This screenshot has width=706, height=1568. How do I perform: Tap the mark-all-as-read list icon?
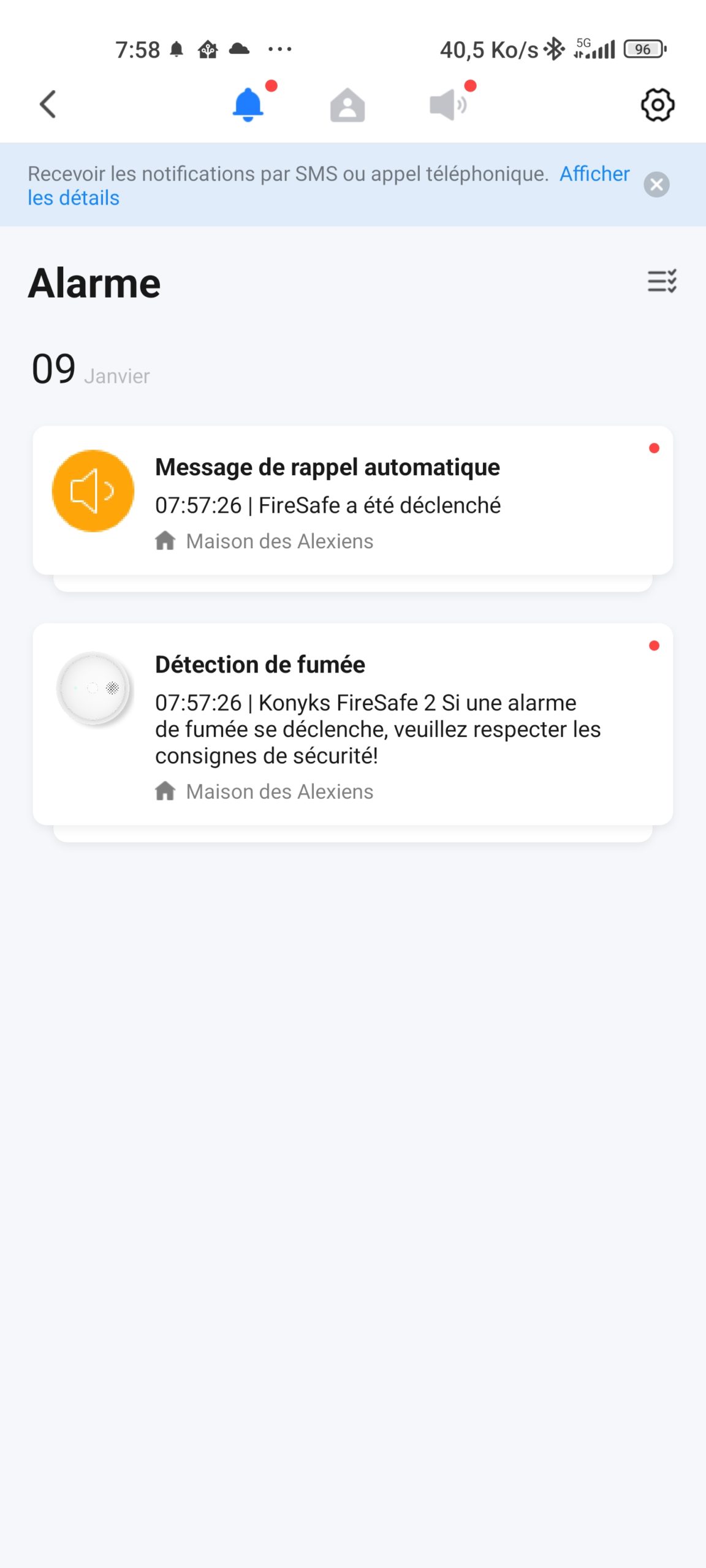pyautogui.click(x=662, y=281)
